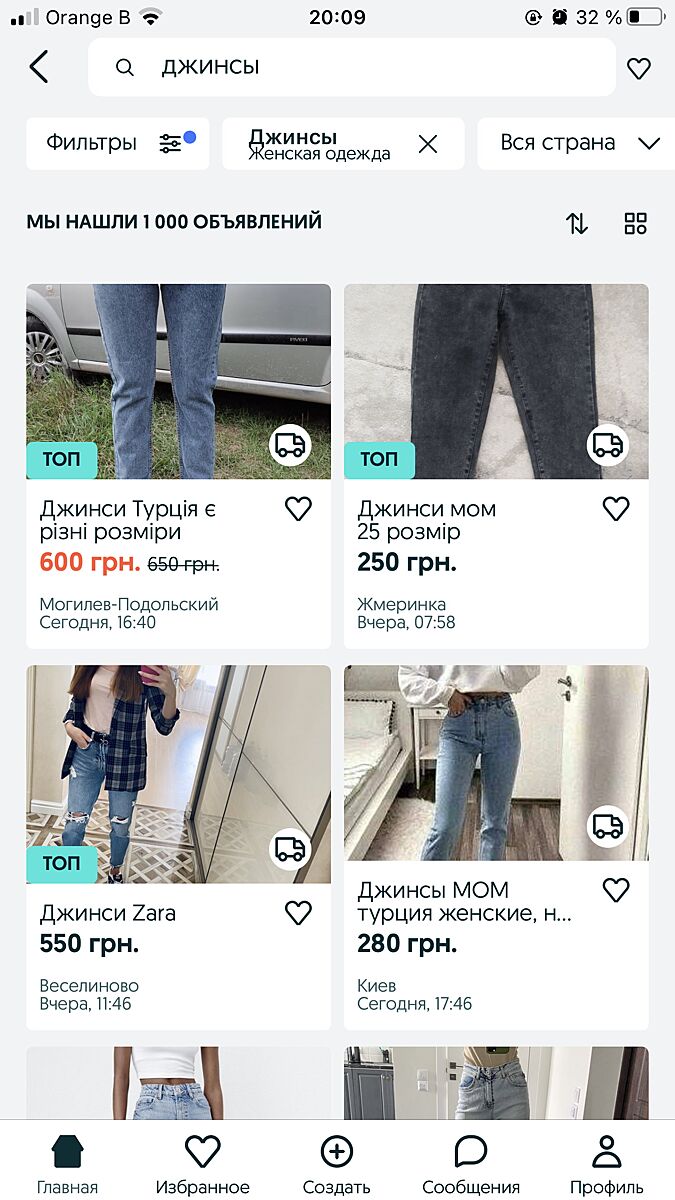Open the Сообщения tab
This screenshot has width=675, height=1200.
470,1165
